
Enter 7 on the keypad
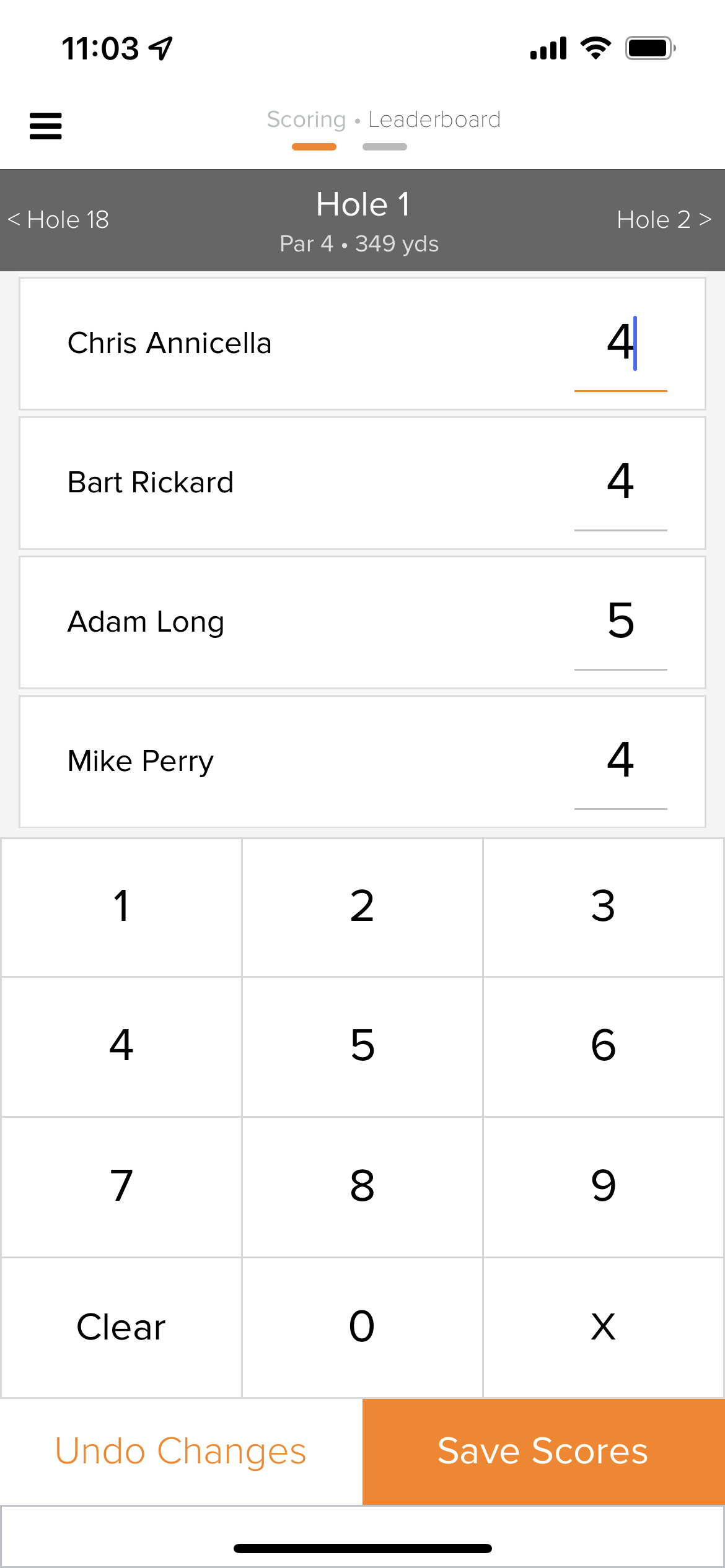pyautogui.click(x=121, y=1187)
